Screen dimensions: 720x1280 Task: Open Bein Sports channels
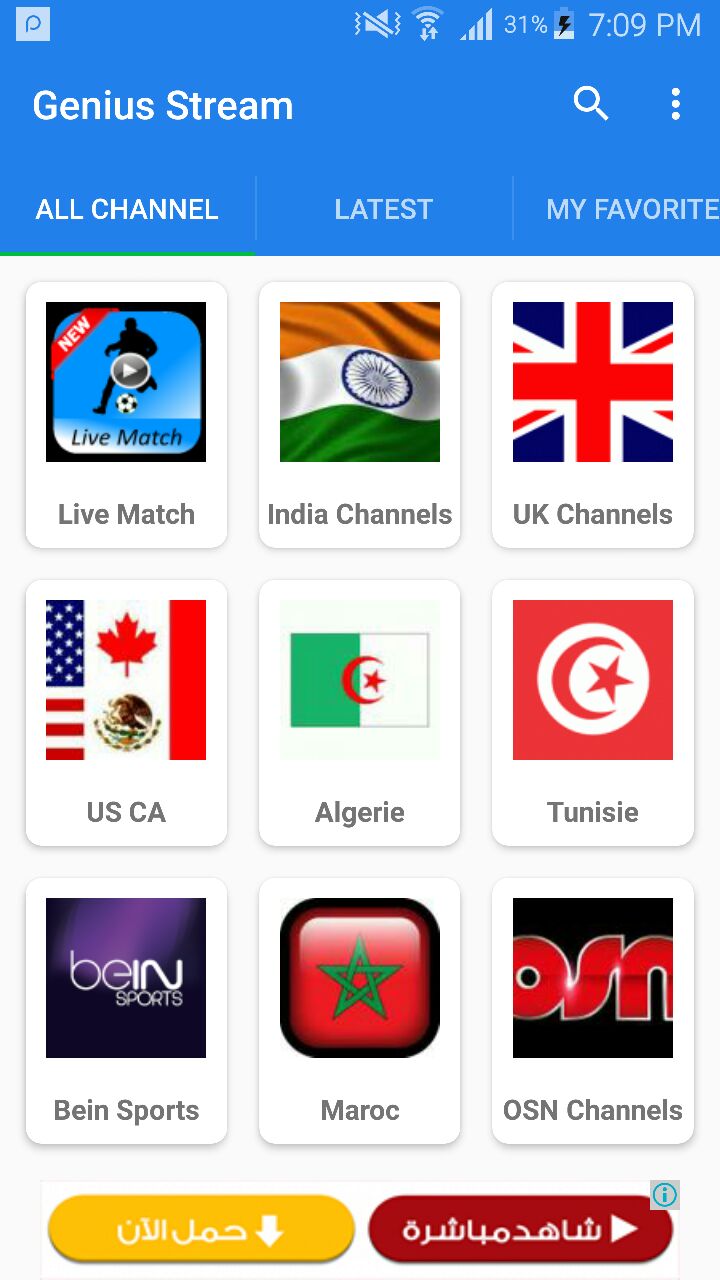tap(126, 1010)
